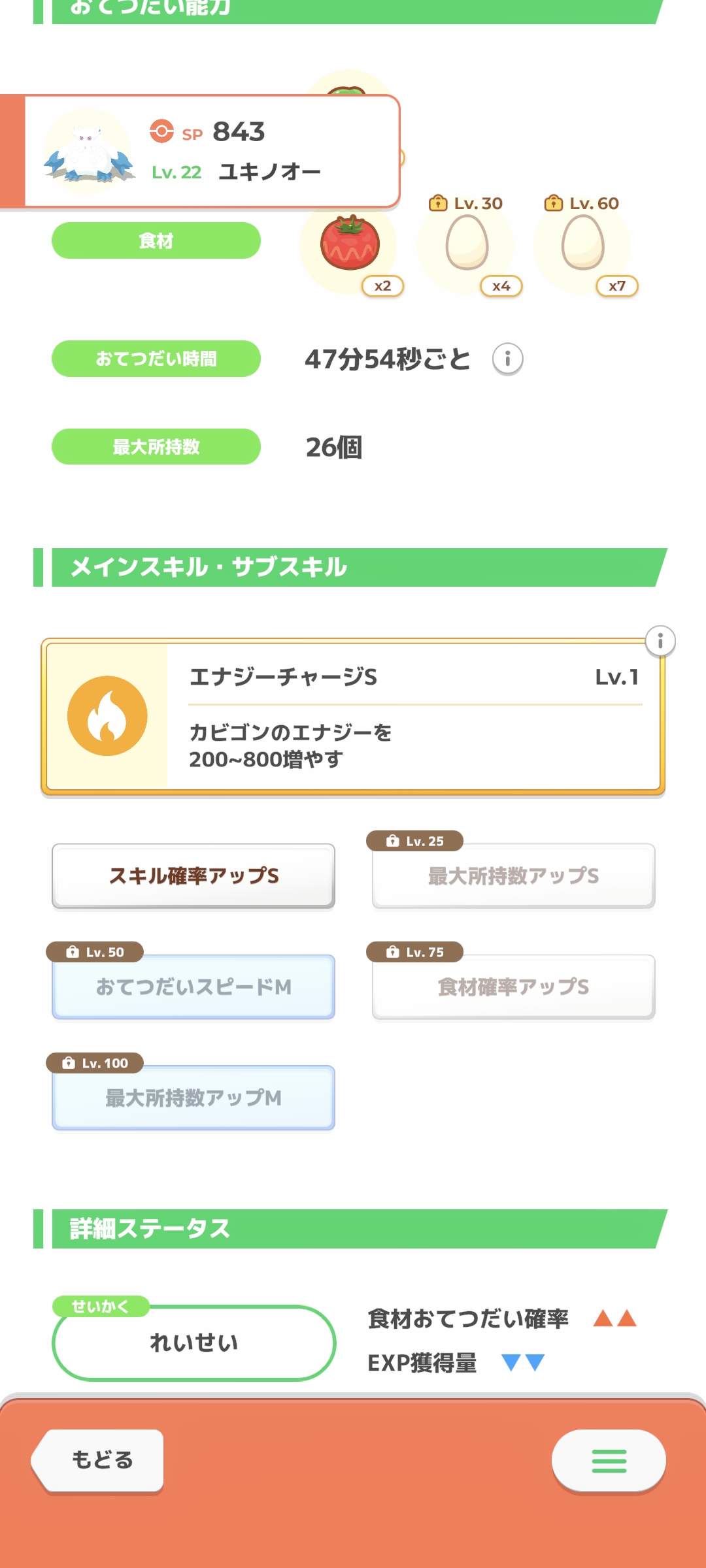Screen dimensions: 706x1568
Task: Tap the locked 最大所持数アップS sub skill
Action: (513, 875)
